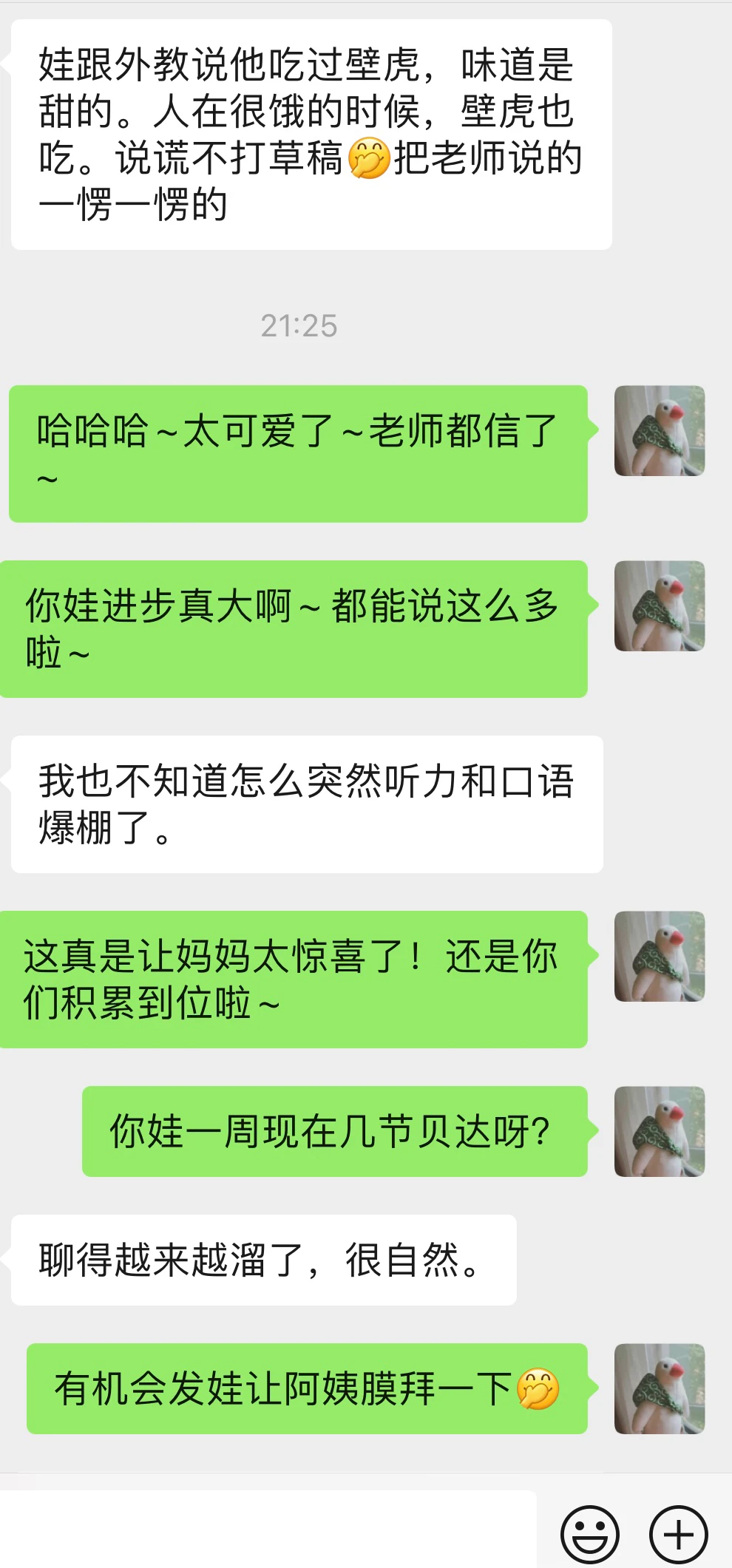Tap the avatar beside '哈哈哈～太可爱了'
Viewport: 732px width, 1568px height.
[659, 431]
